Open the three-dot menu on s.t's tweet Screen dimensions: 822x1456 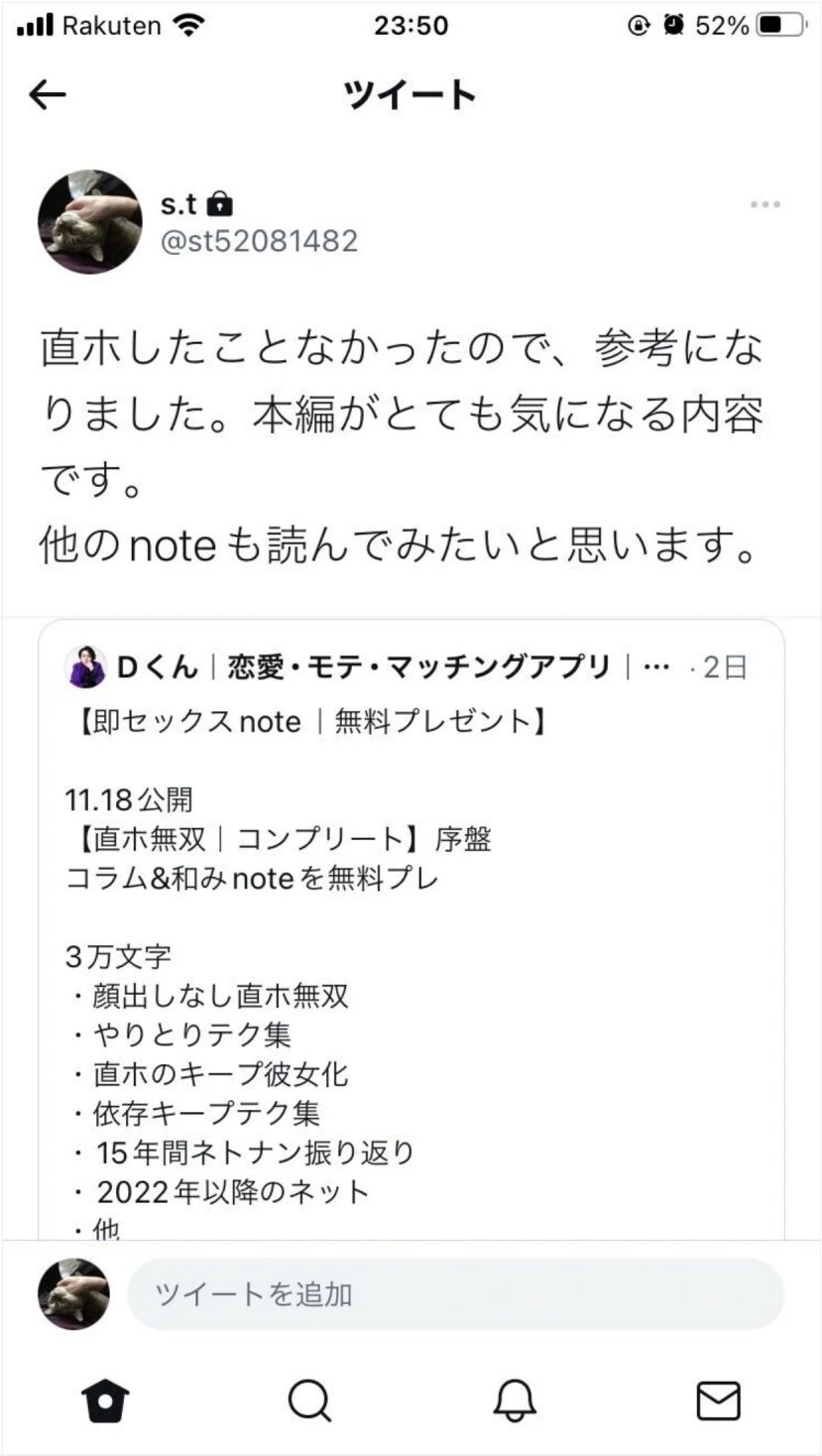(765, 205)
